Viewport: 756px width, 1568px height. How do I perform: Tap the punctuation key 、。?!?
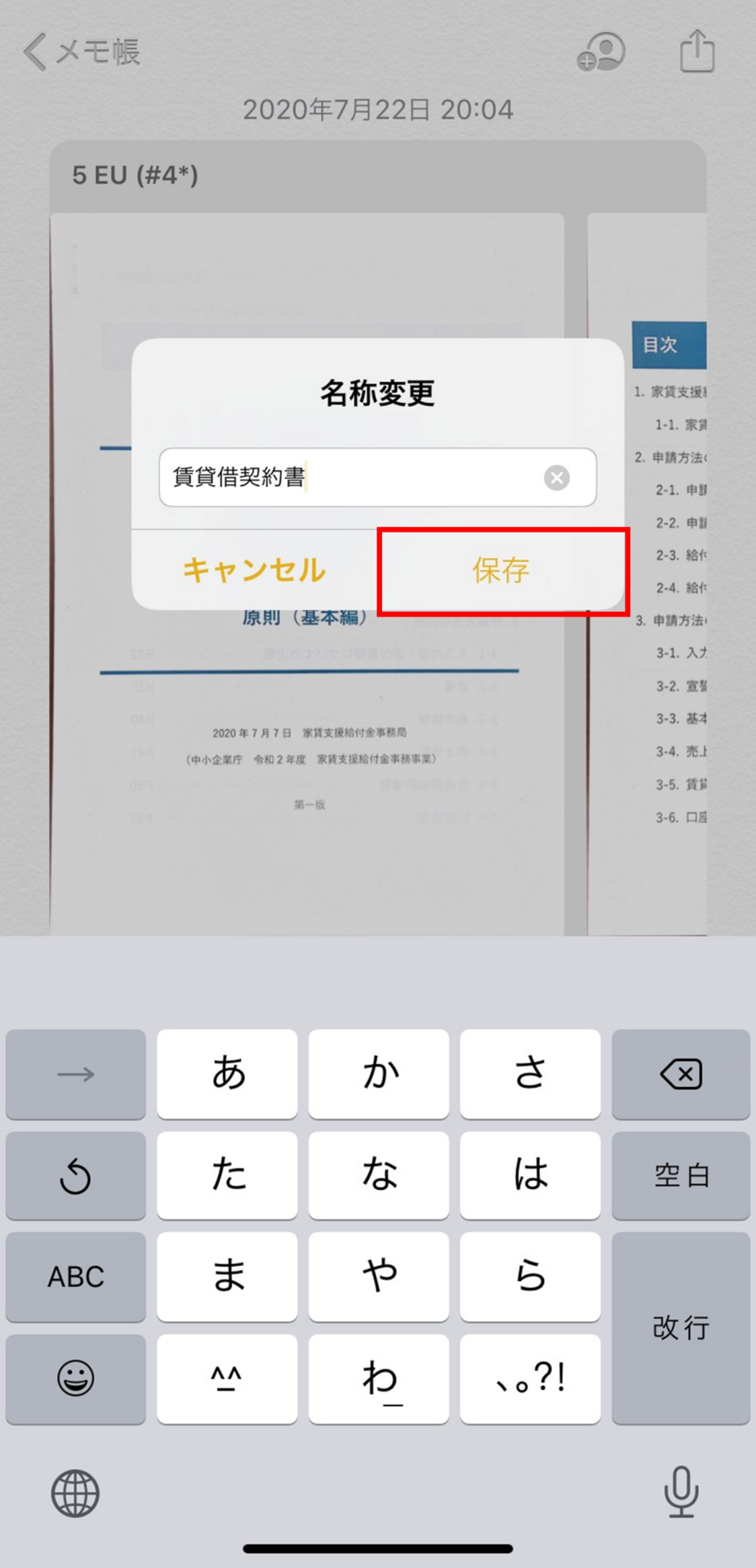coord(530,1379)
